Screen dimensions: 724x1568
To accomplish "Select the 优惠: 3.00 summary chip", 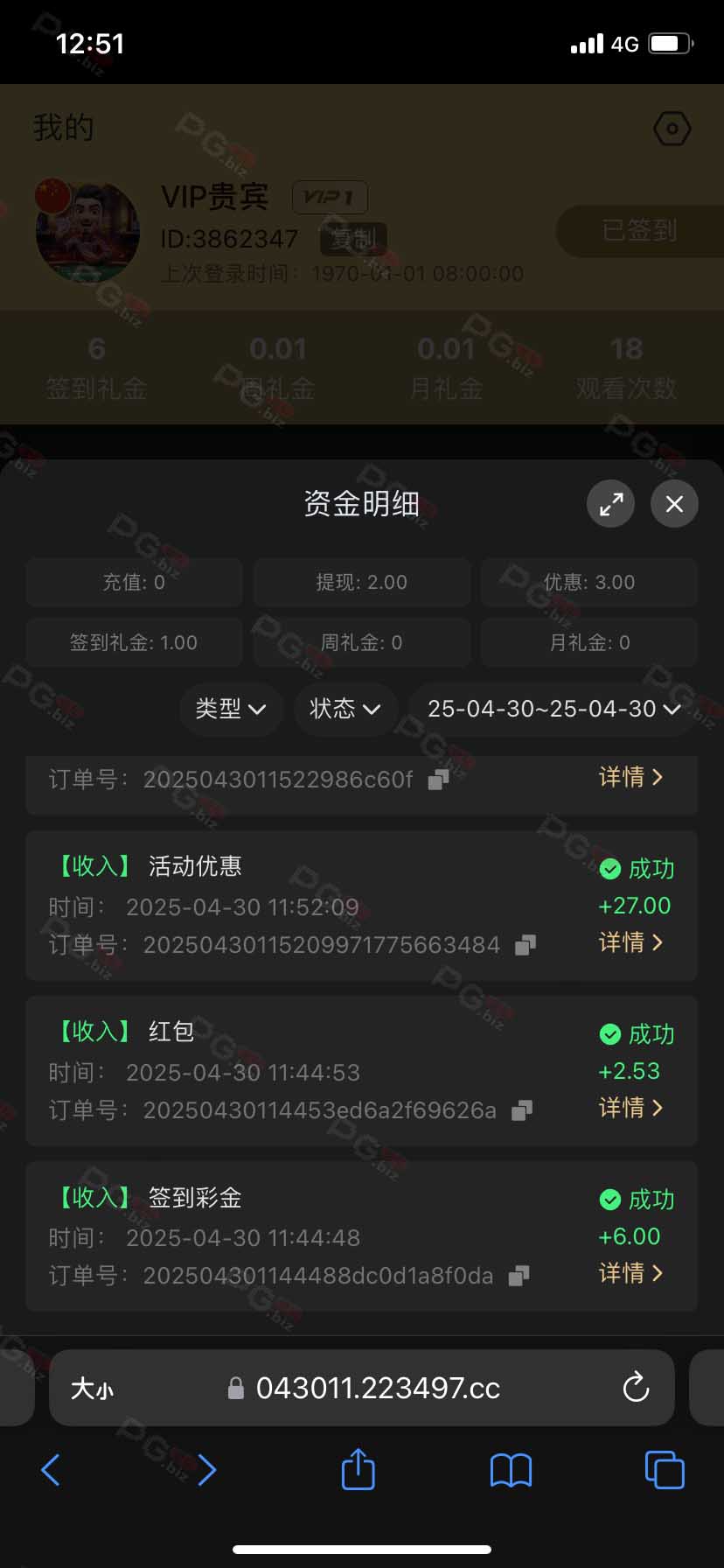I will point(589,583).
